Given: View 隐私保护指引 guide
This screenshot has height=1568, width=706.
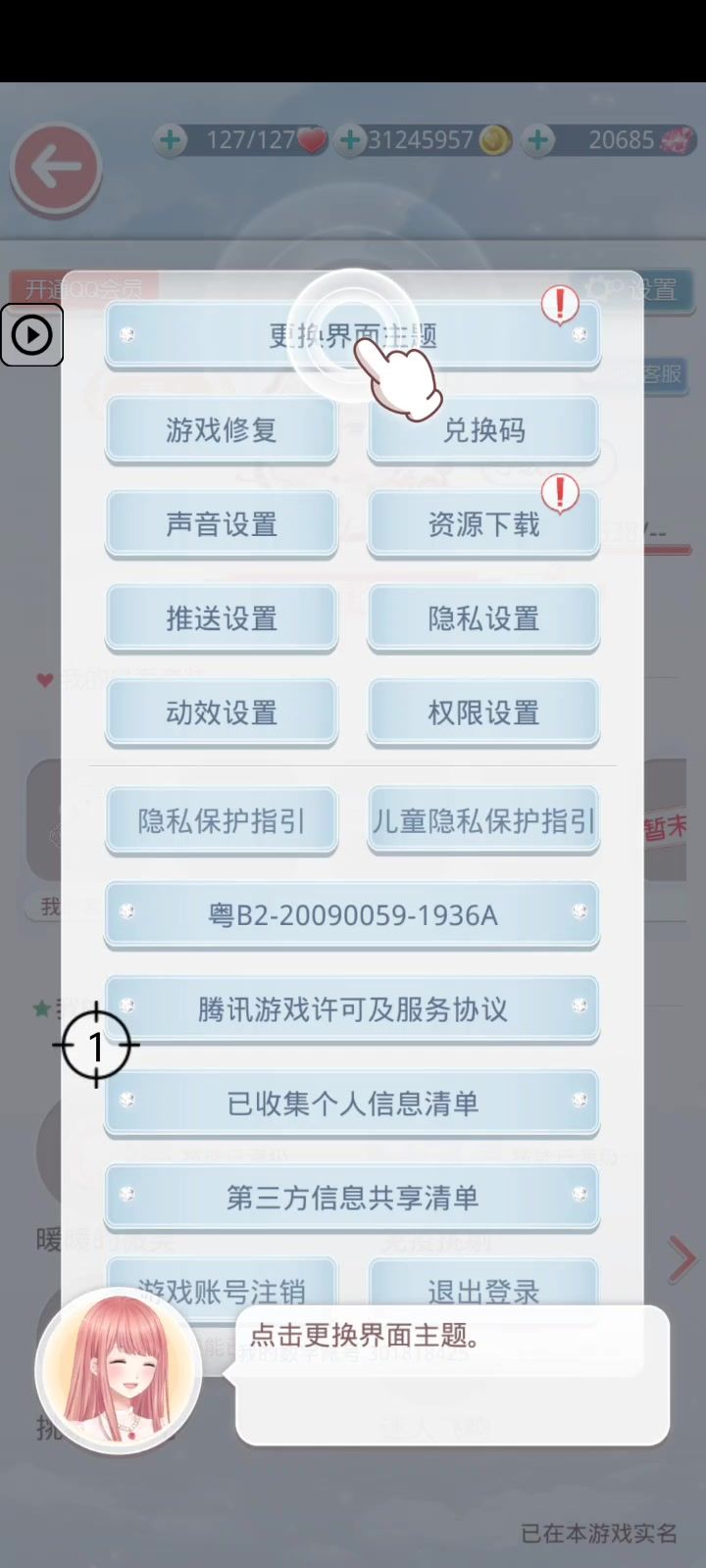Looking at the screenshot, I should (222, 821).
